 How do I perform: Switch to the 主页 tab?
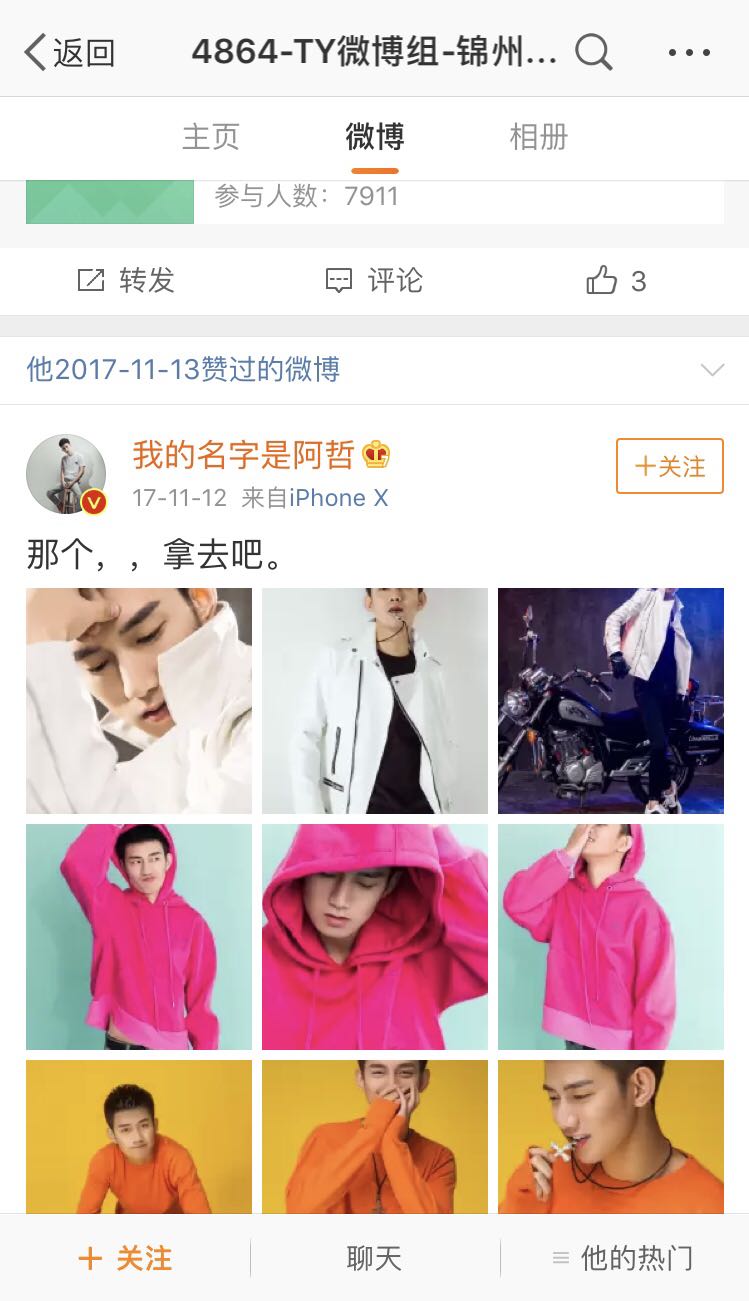click(211, 137)
